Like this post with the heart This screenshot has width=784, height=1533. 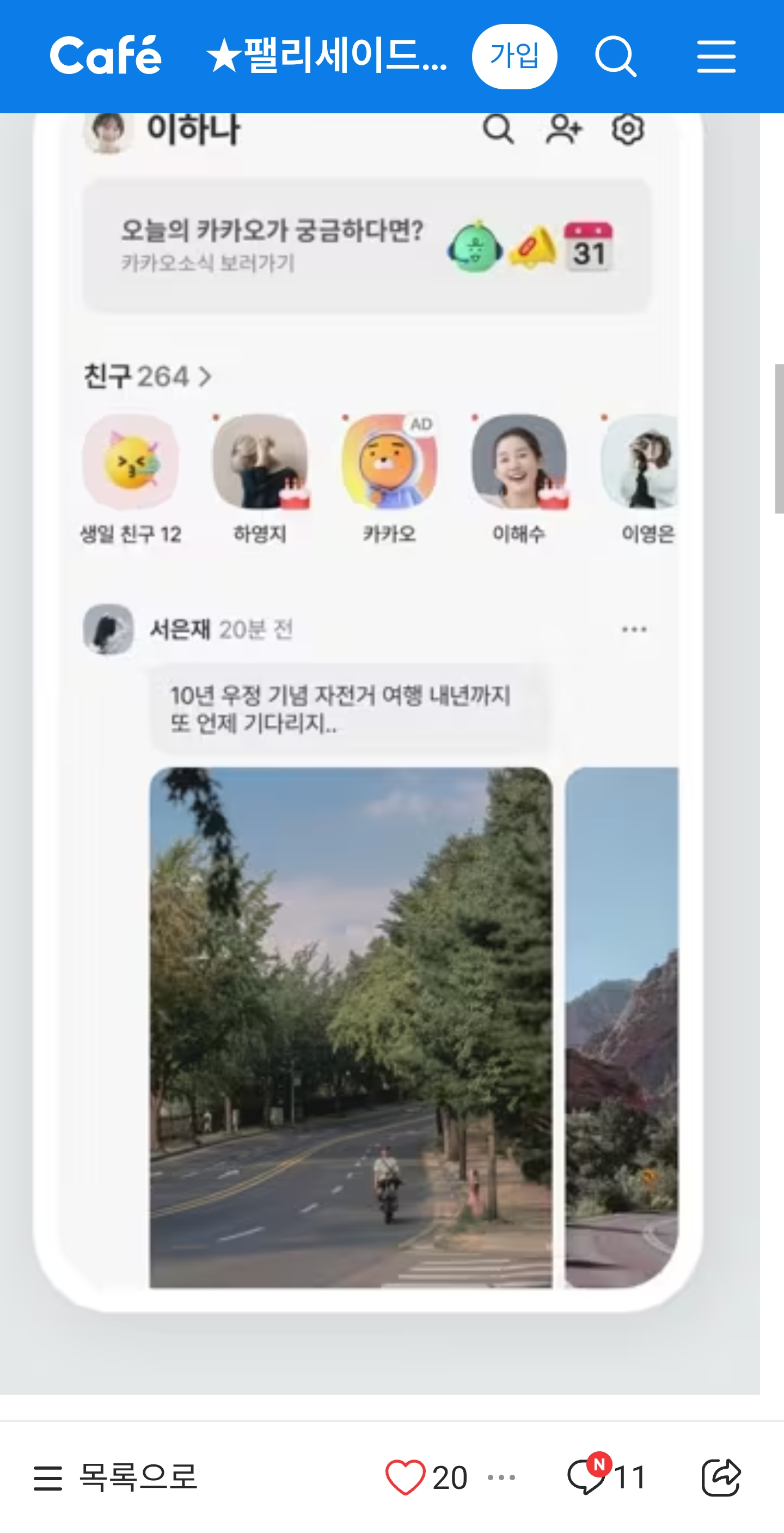(x=405, y=1477)
